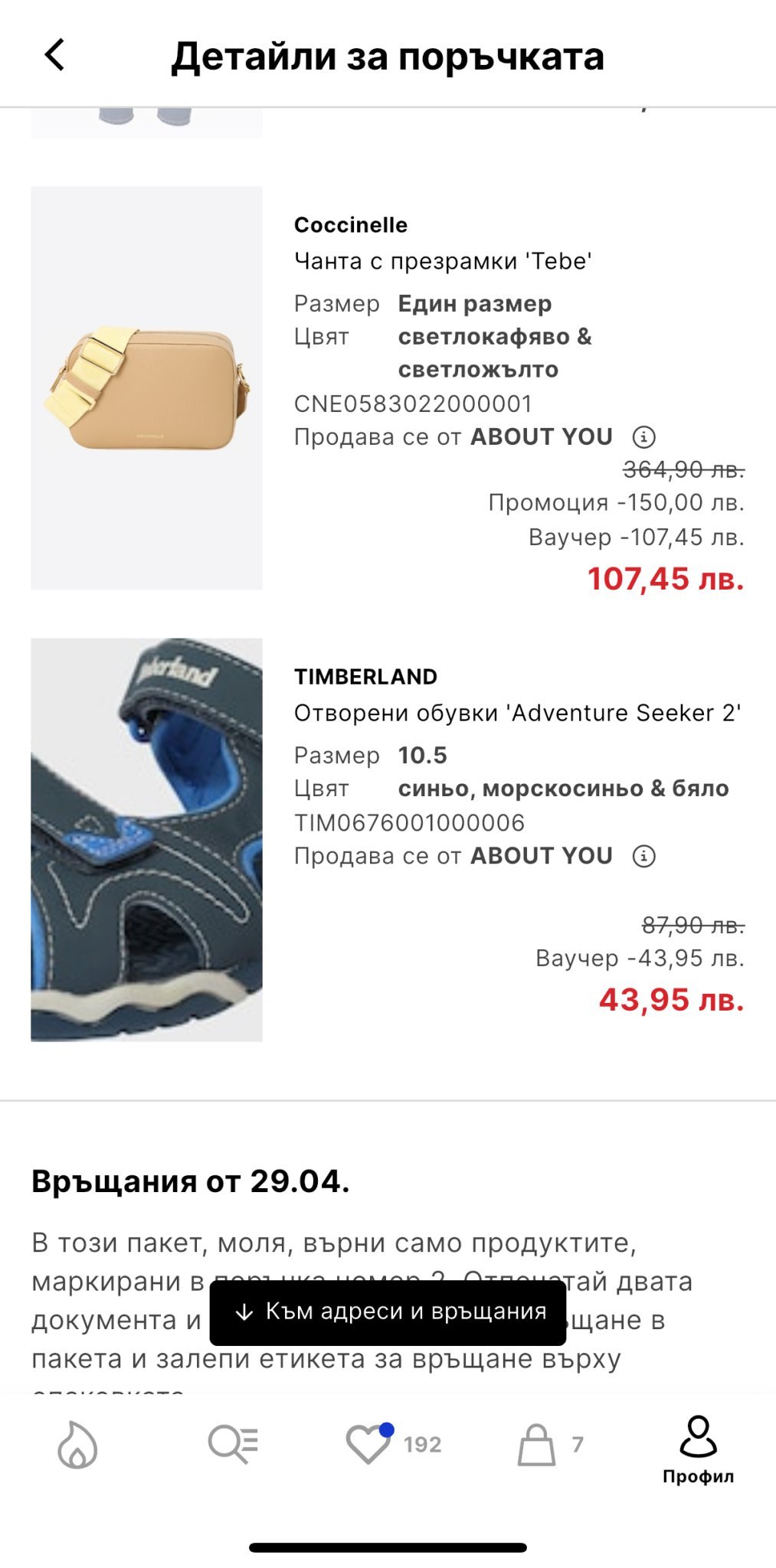Go back from order details
This screenshot has width=776, height=1568.
(54, 55)
